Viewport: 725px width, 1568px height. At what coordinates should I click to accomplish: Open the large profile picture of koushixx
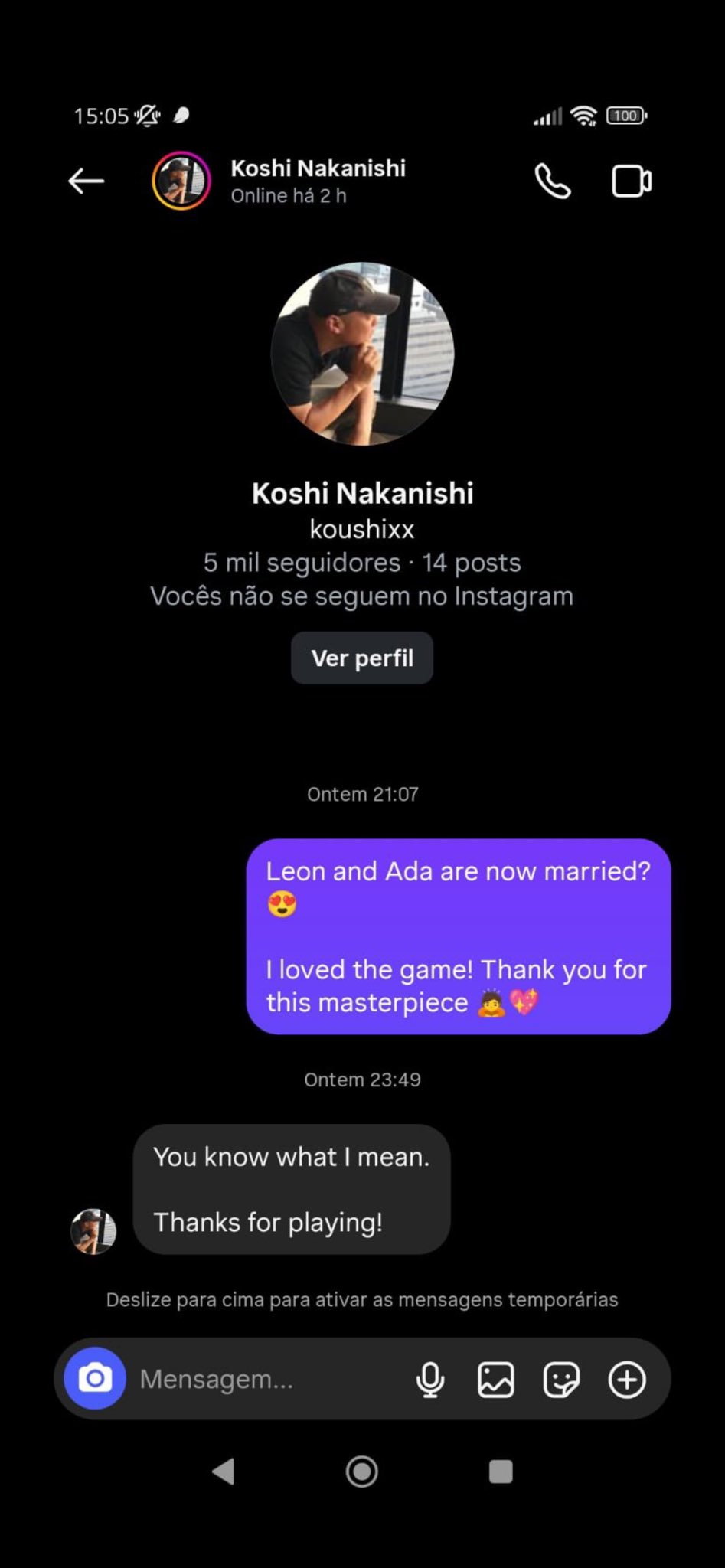(x=362, y=354)
